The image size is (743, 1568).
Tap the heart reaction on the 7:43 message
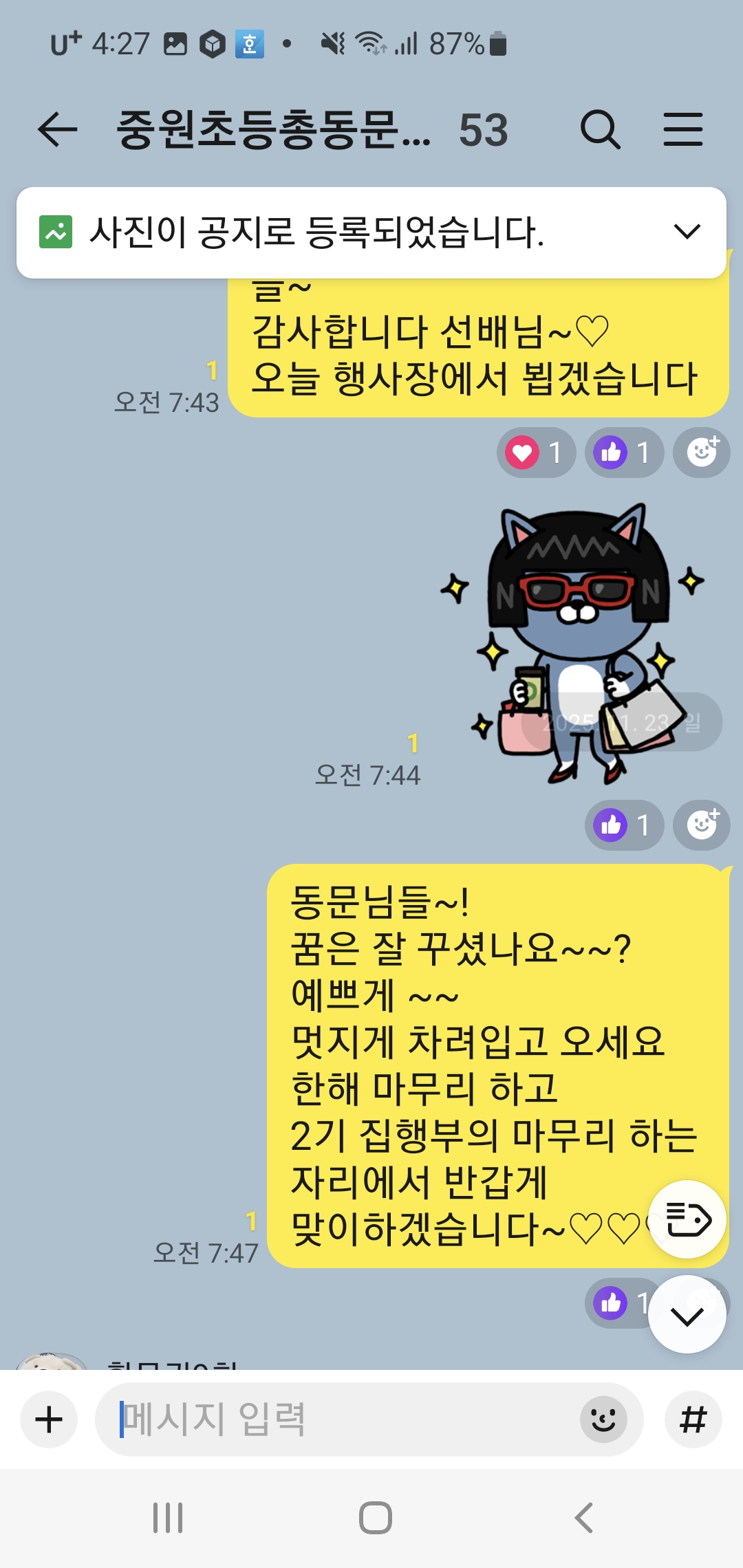pyautogui.click(x=535, y=453)
